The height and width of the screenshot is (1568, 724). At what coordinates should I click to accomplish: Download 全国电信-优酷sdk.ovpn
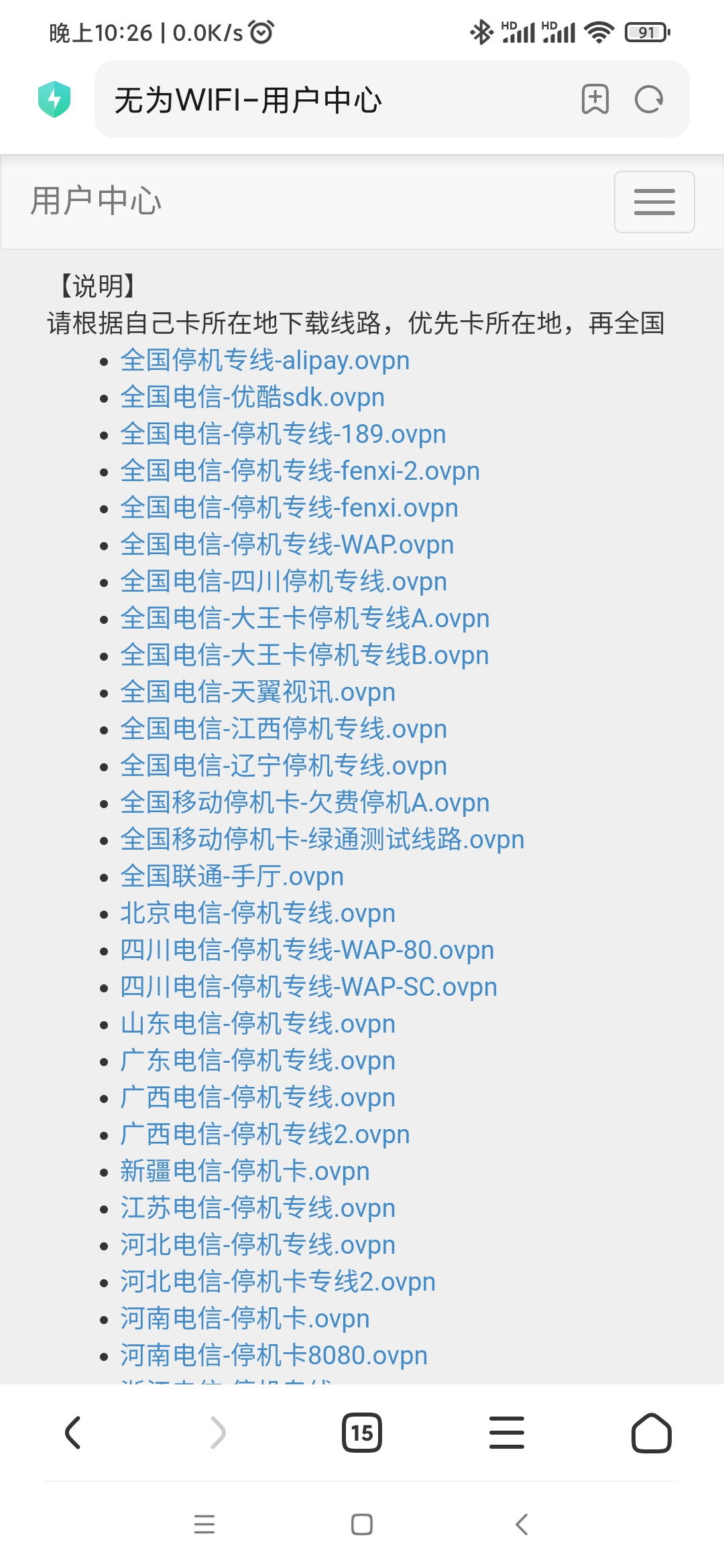tap(253, 397)
